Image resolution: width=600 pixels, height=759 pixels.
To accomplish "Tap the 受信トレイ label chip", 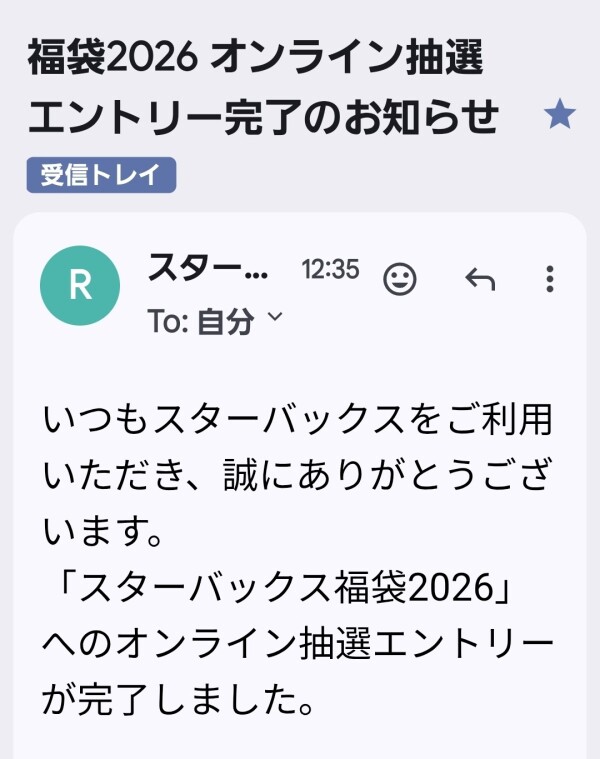I will click(101, 174).
